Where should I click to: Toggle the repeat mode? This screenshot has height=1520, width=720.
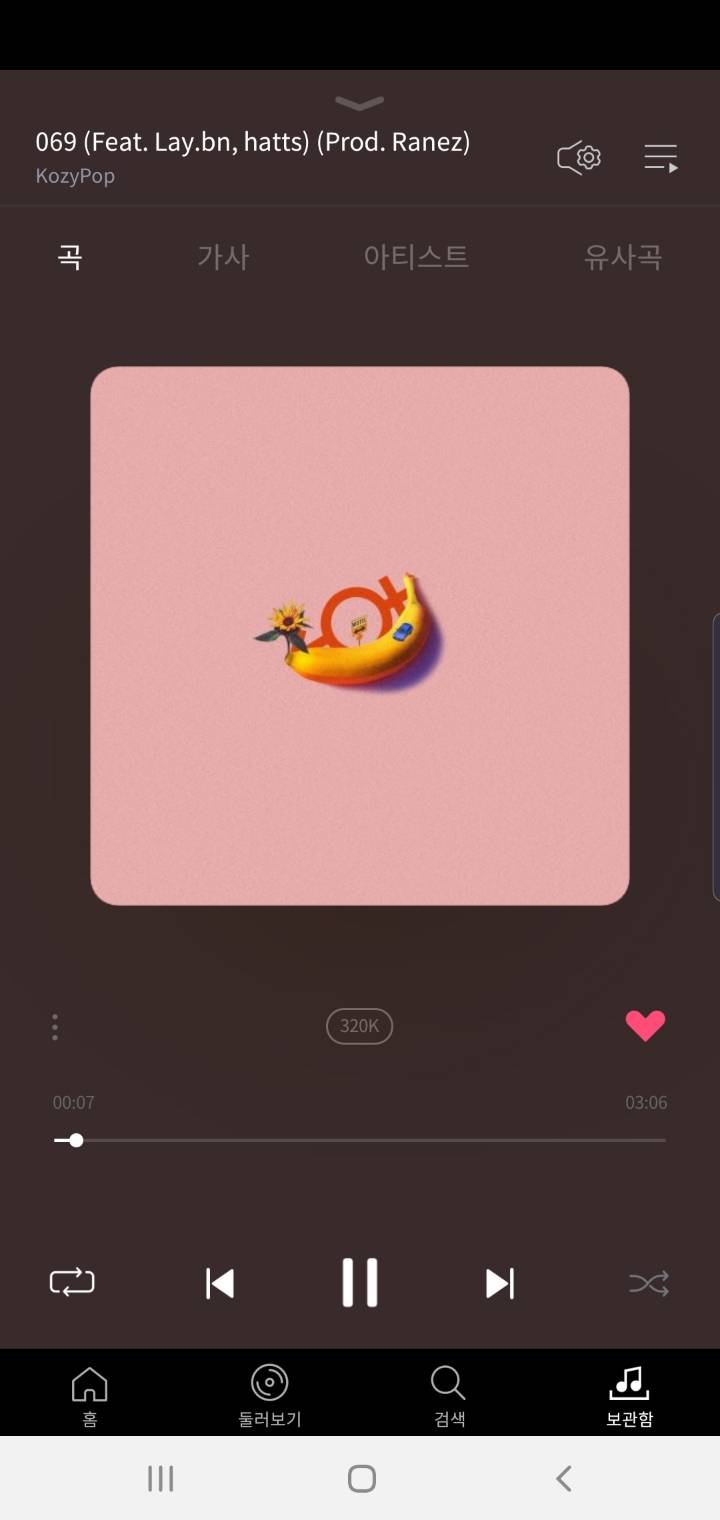click(72, 1282)
